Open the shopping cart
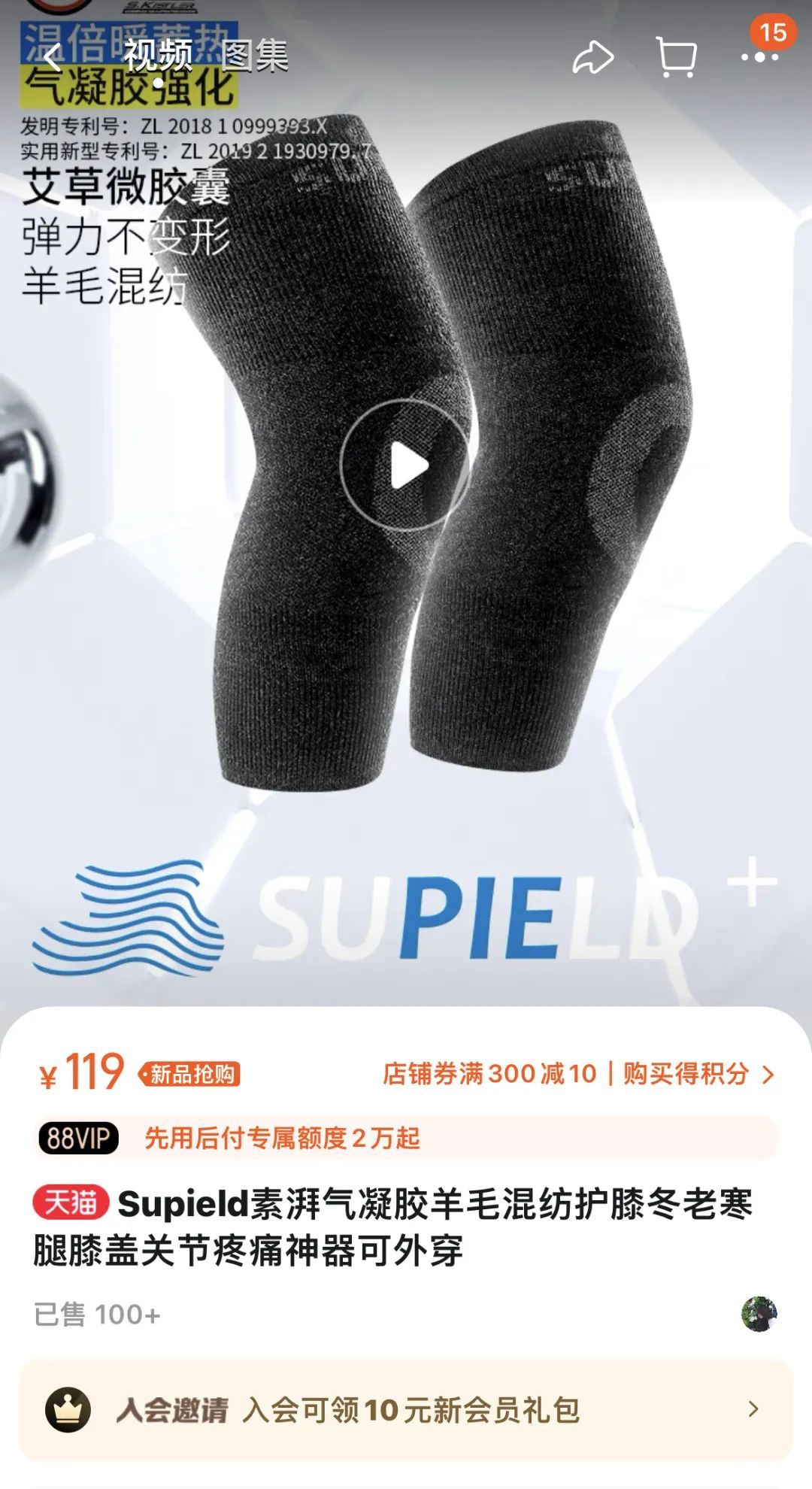 [676, 57]
